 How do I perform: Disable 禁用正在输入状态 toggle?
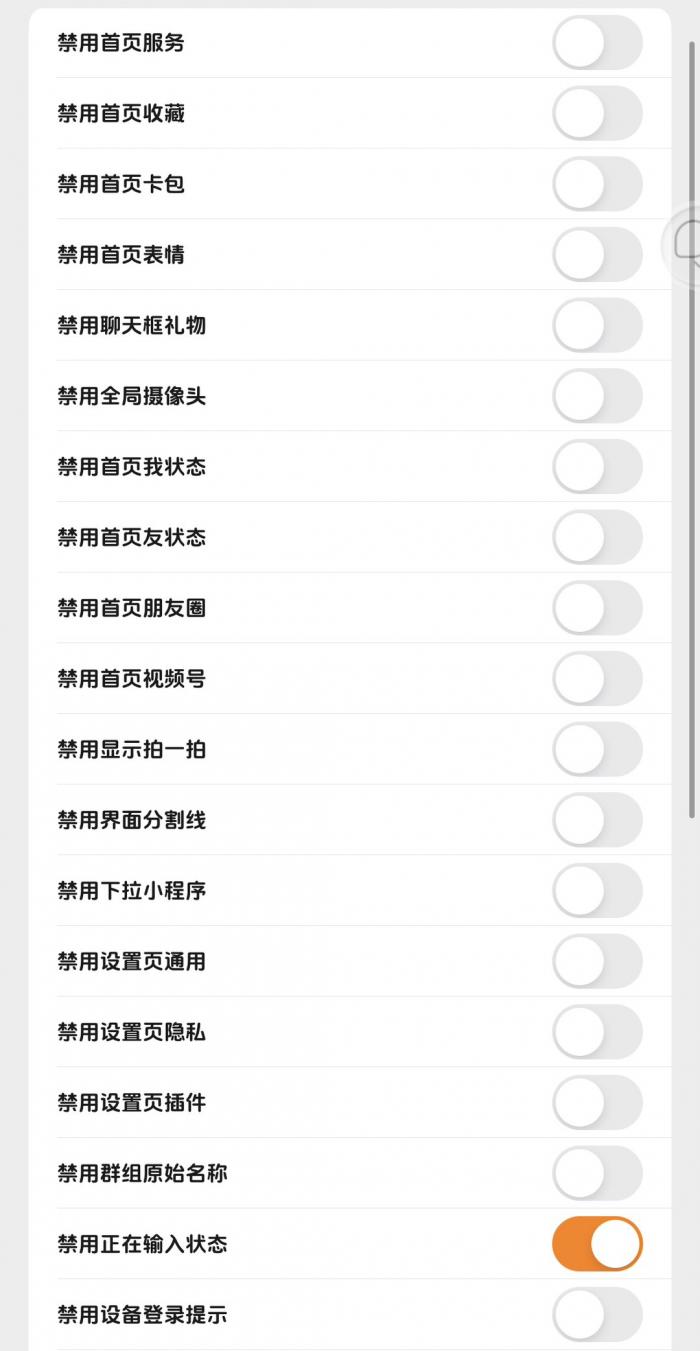click(597, 1244)
